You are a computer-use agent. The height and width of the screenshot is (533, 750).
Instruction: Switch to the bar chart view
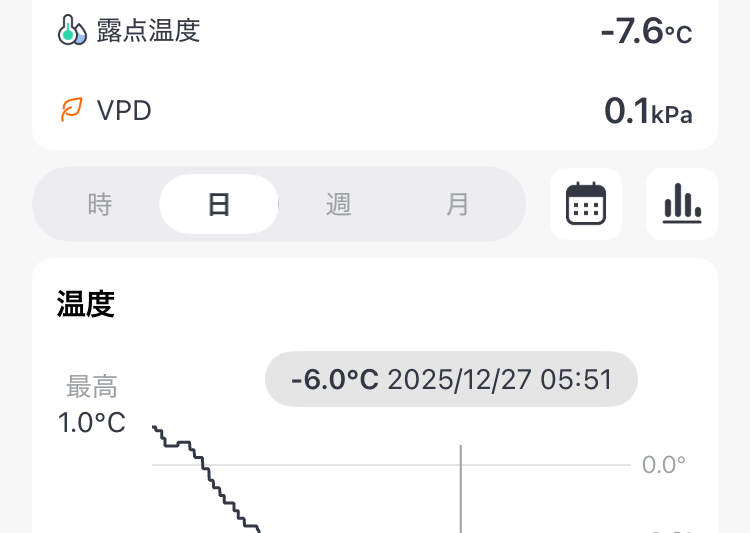(x=682, y=204)
